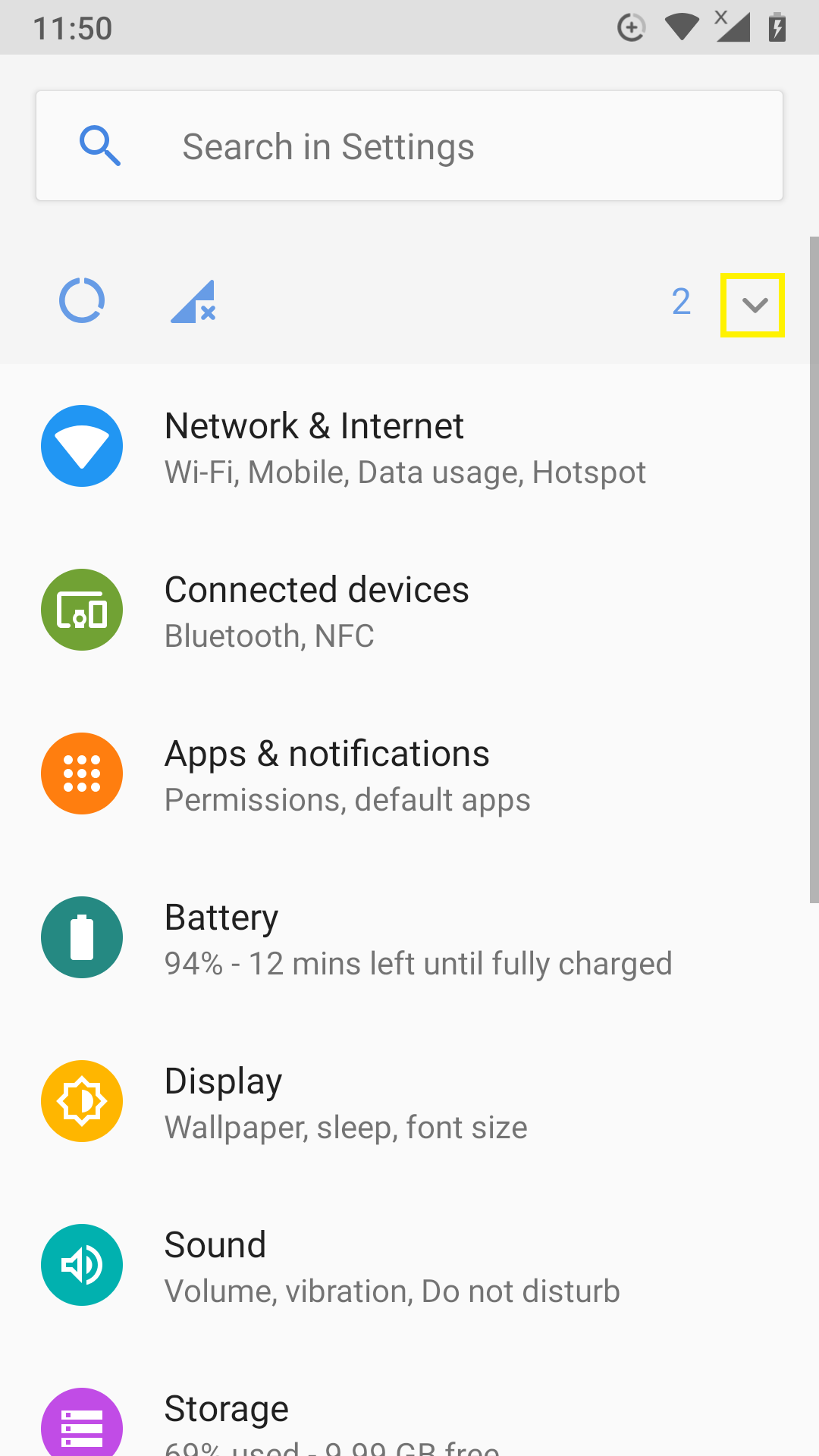Viewport: 819px width, 1456px height.
Task: Open Sound settings
Action: pyautogui.click(x=409, y=1265)
